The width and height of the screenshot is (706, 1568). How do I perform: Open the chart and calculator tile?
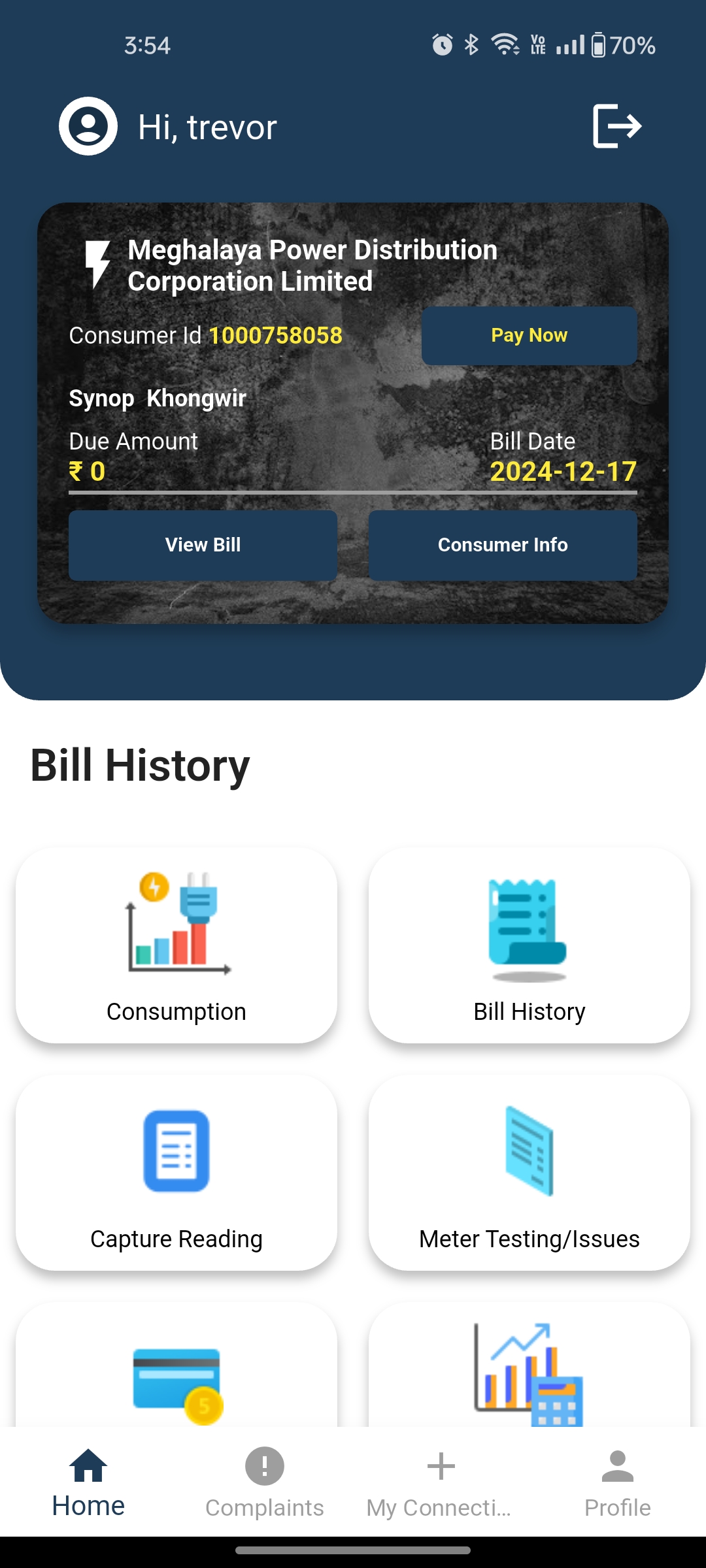pyautogui.click(x=529, y=1365)
